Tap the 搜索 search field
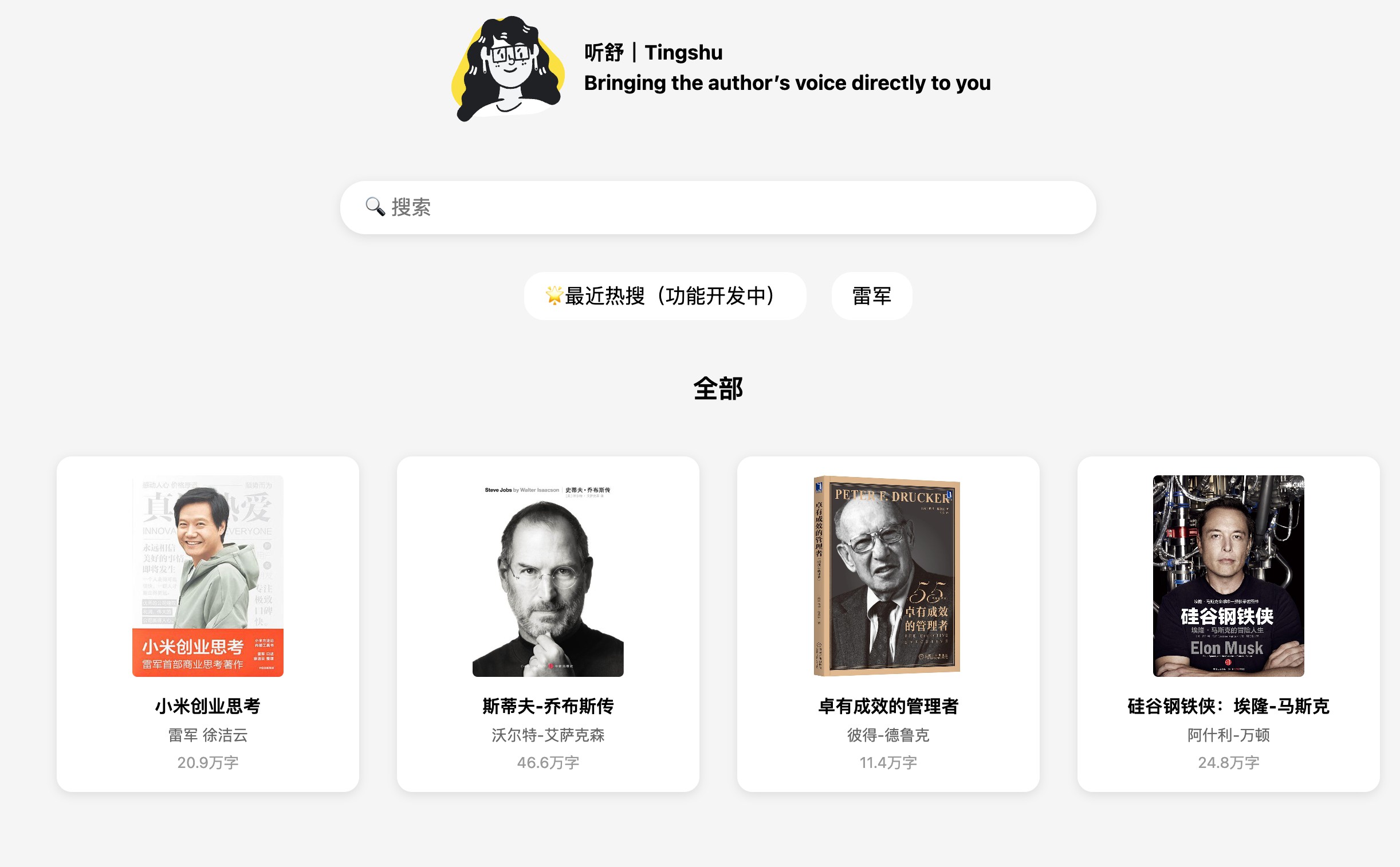This screenshot has height=867, width=1400. (x=717, y=207)
